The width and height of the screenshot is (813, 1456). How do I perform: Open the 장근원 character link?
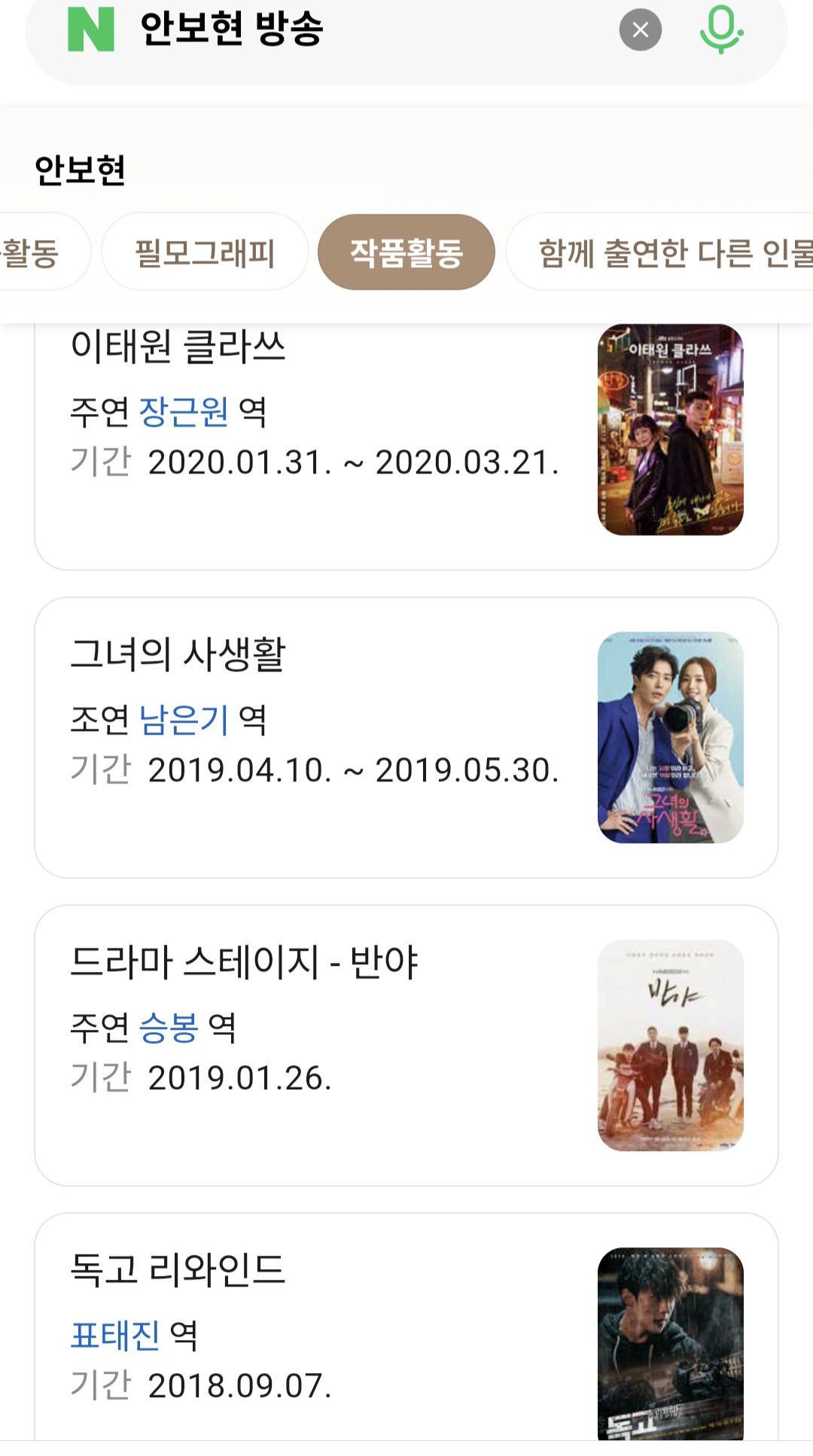184,410
